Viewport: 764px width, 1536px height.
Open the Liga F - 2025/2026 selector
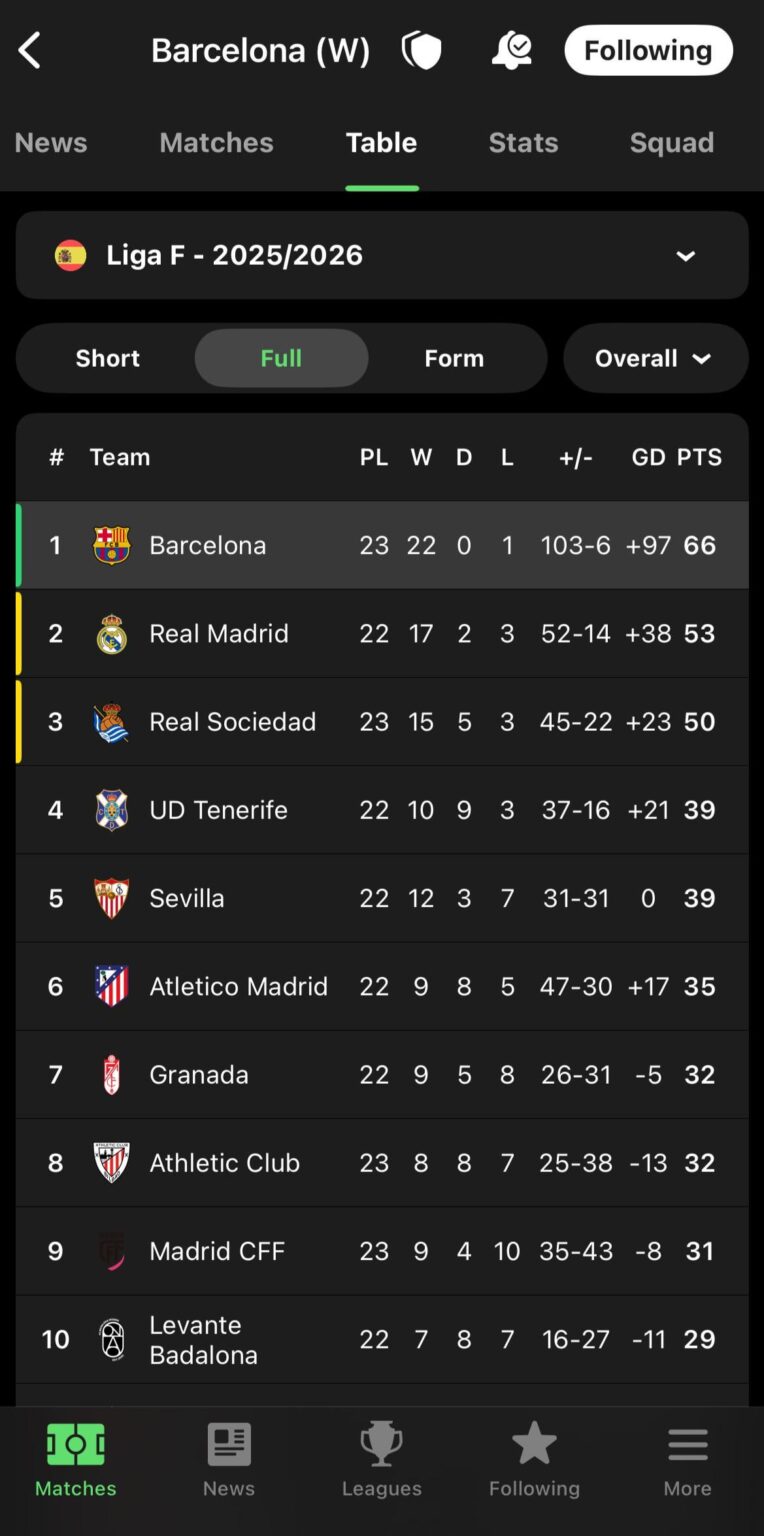381,255
